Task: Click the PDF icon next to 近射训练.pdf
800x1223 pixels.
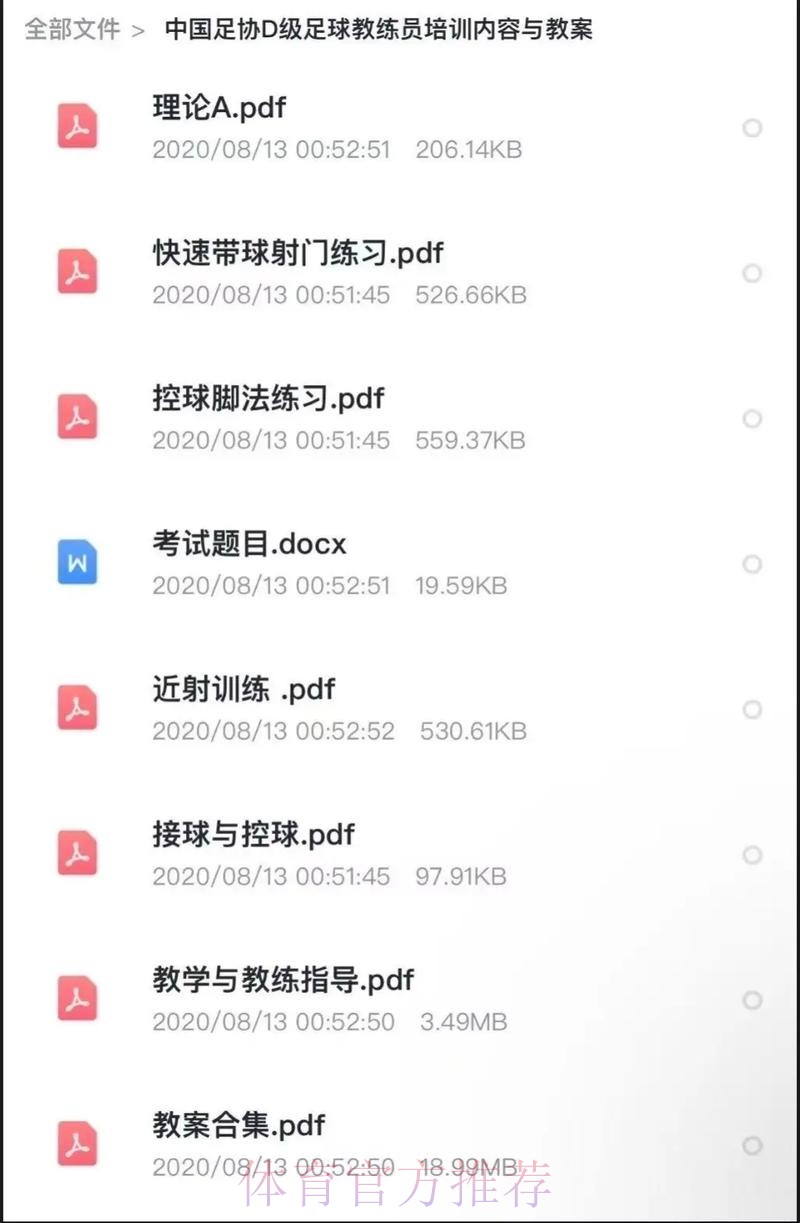Action: tap(77, 707)
